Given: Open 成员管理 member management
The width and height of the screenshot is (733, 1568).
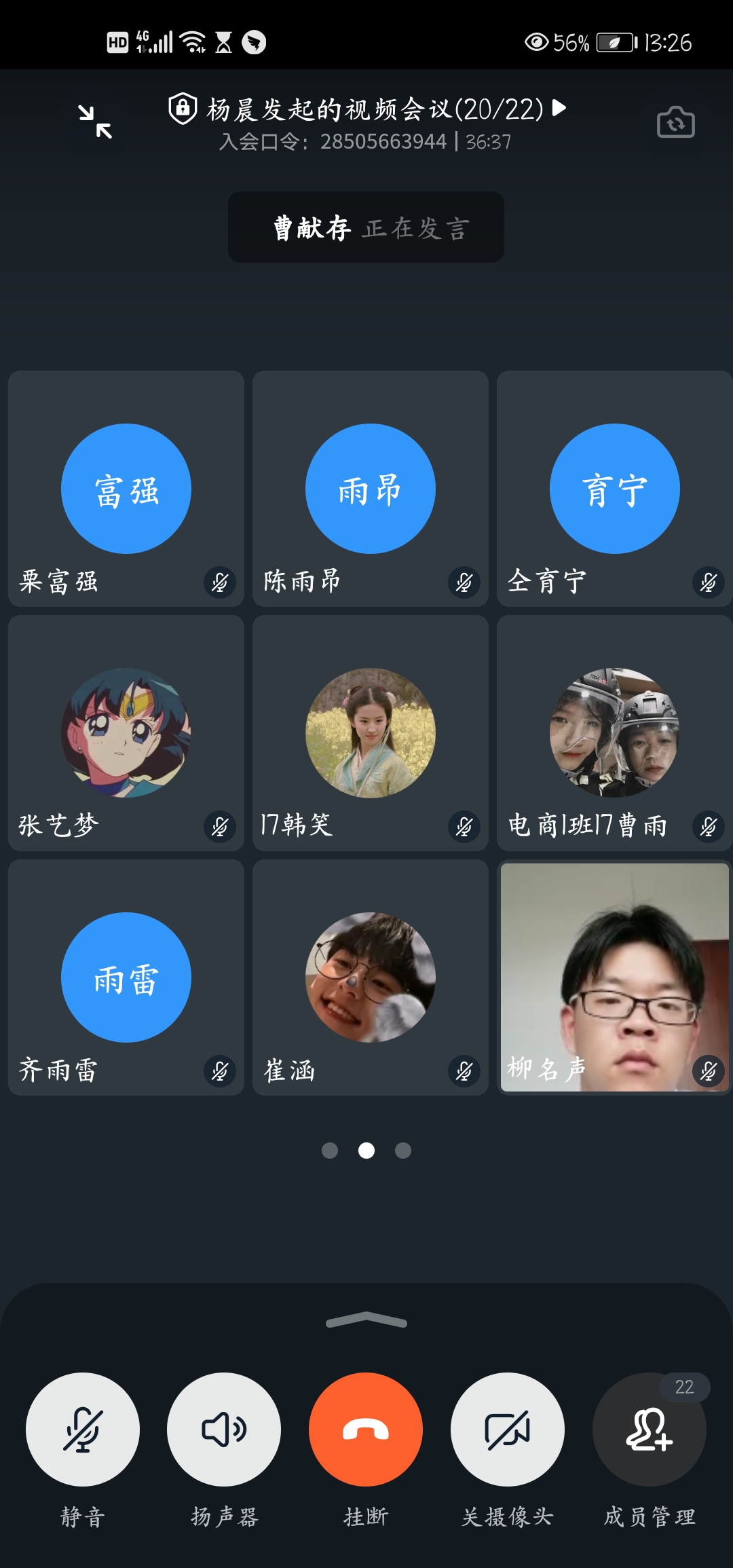Looking at the screenshot, I should click(650, 1430).
